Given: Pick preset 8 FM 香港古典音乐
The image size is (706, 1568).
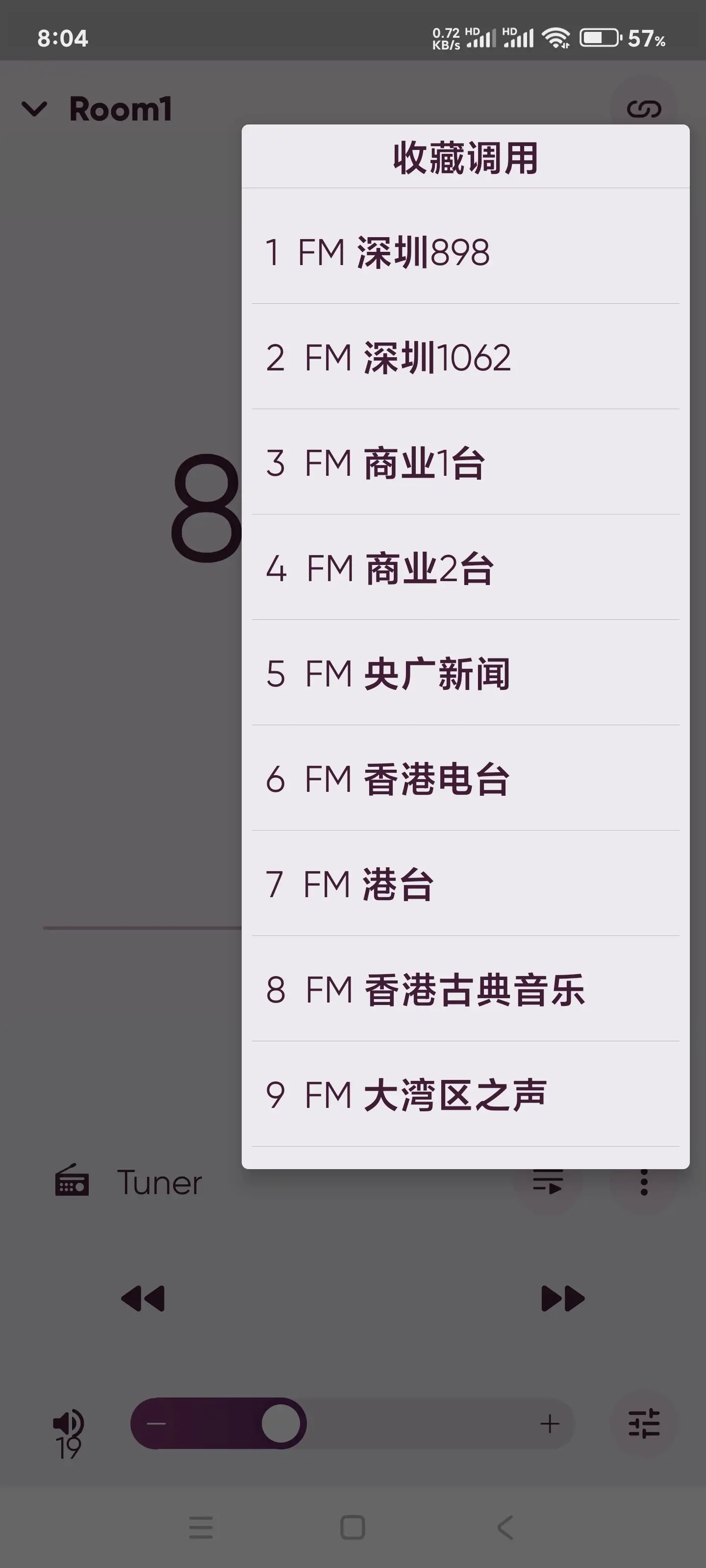Looking at the screenshot, I should click(465, 989).
